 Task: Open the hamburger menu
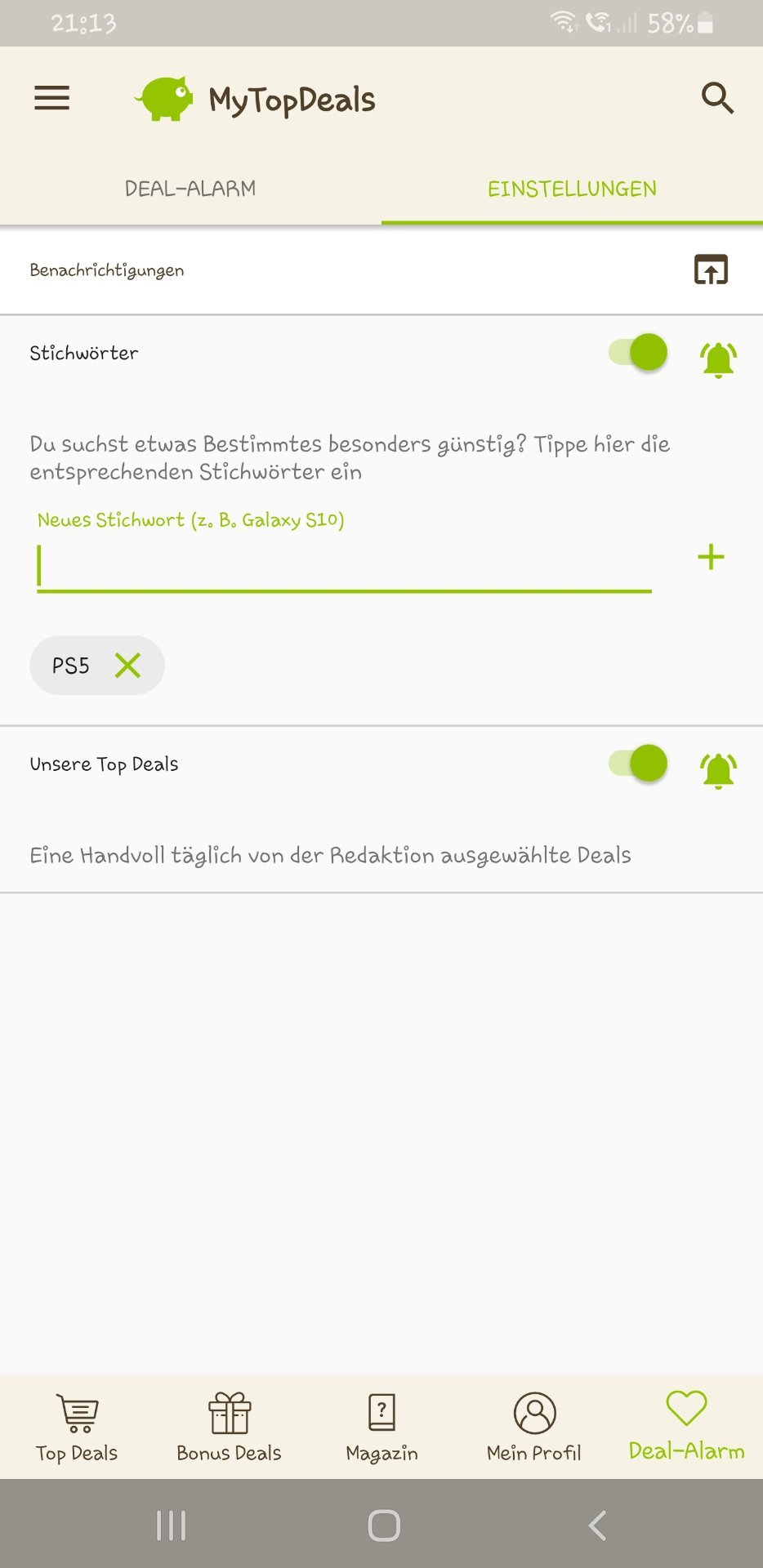point(51,99)
